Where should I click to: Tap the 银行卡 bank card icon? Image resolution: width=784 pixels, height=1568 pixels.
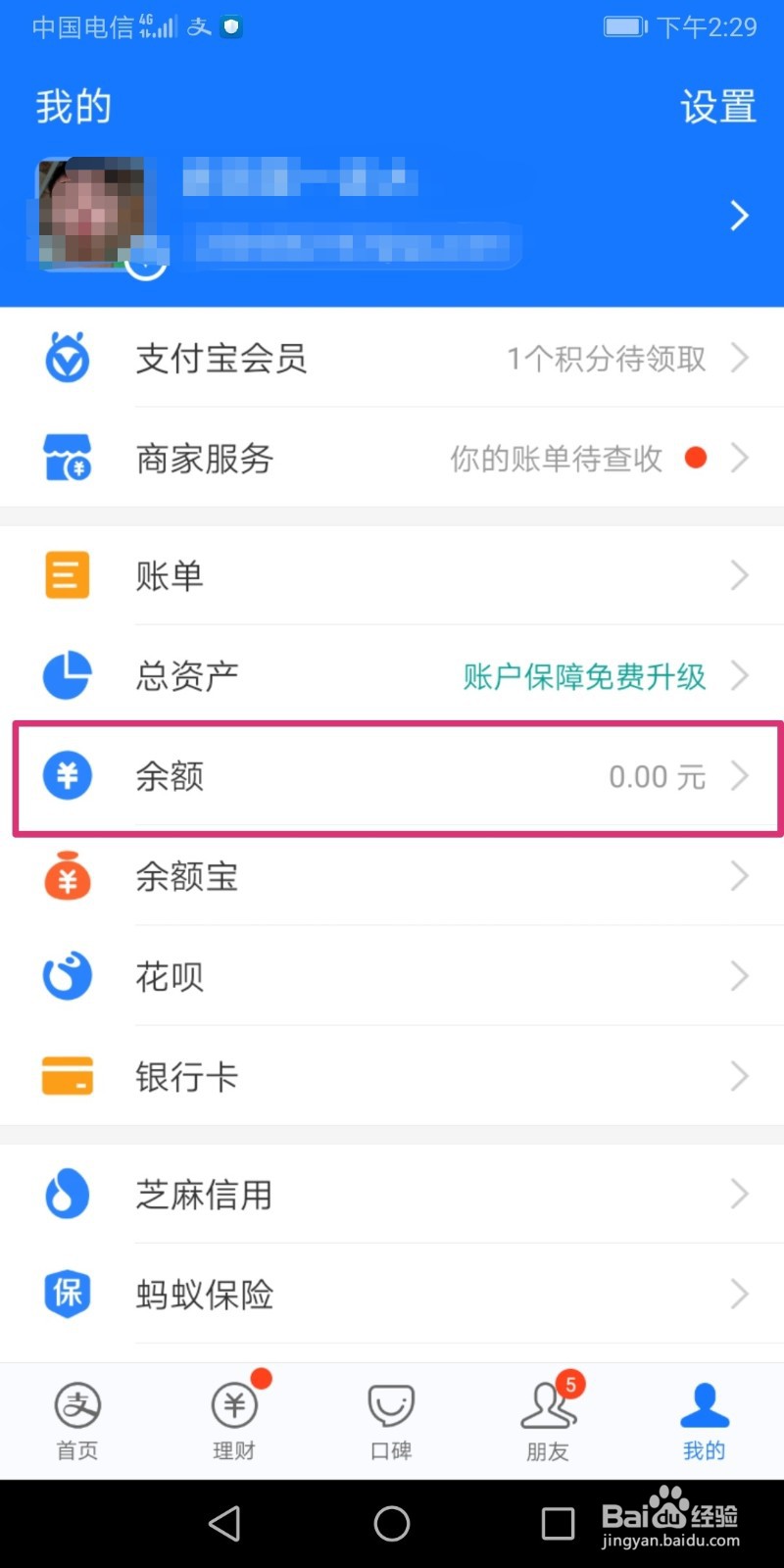[66, 1076]
